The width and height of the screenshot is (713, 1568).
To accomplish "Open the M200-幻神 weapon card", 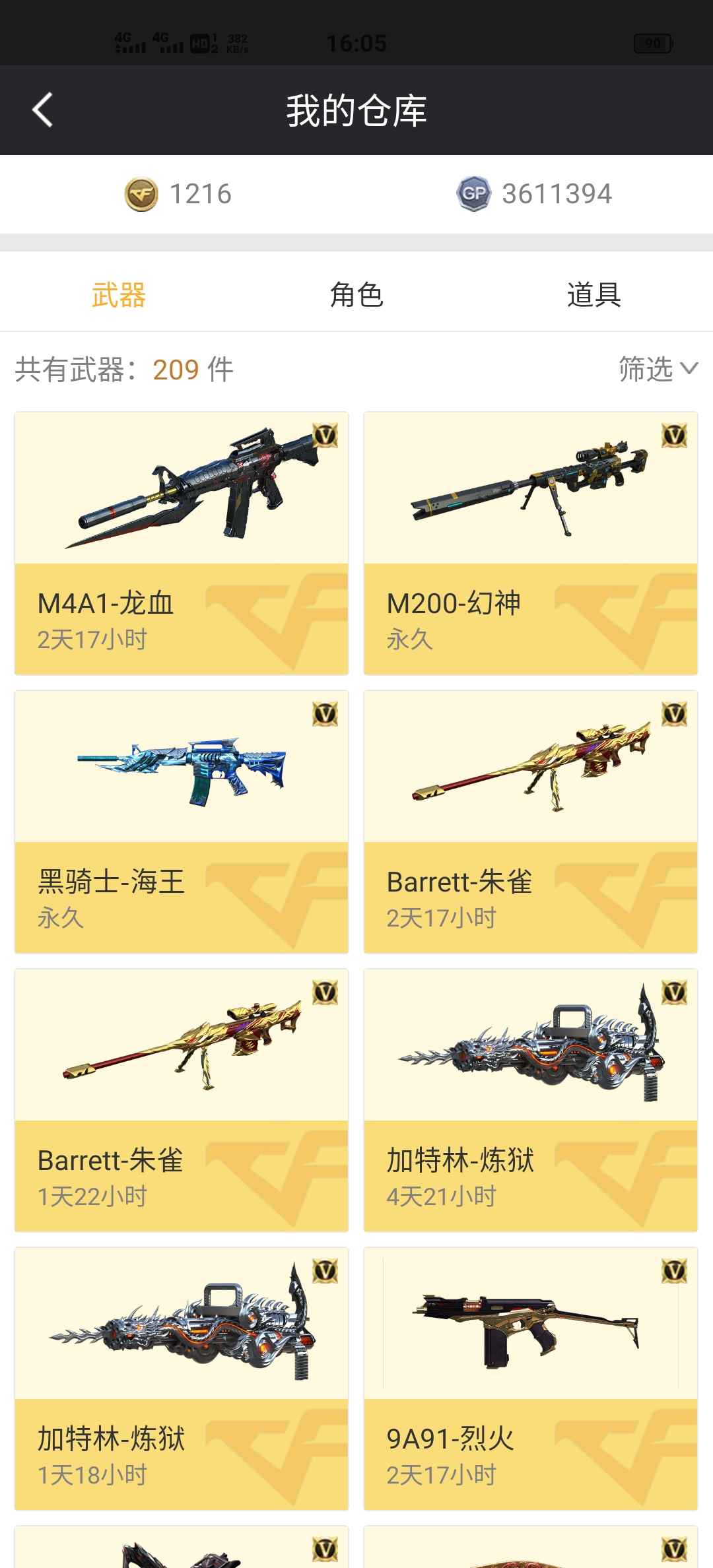I will pyautogui.click(x=531, y=543).
